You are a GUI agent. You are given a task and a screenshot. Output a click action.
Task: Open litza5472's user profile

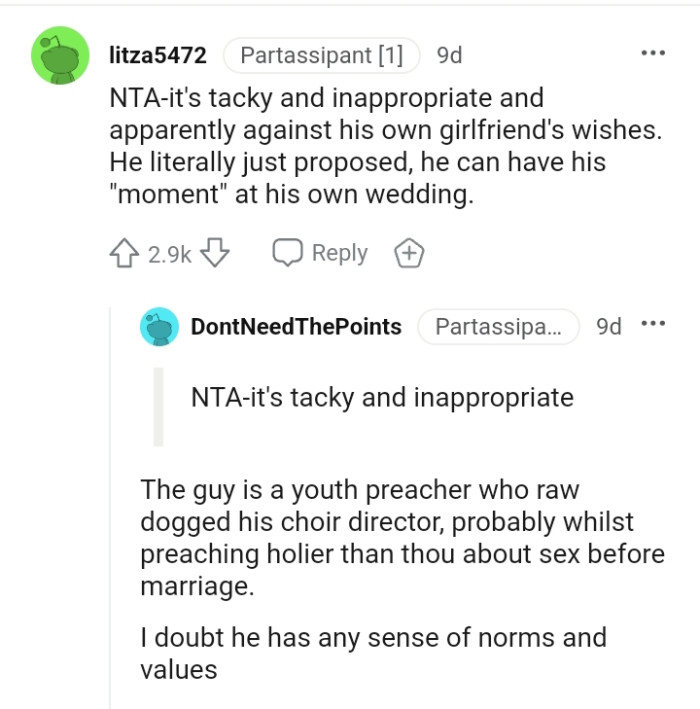click(x=156, y=55)
